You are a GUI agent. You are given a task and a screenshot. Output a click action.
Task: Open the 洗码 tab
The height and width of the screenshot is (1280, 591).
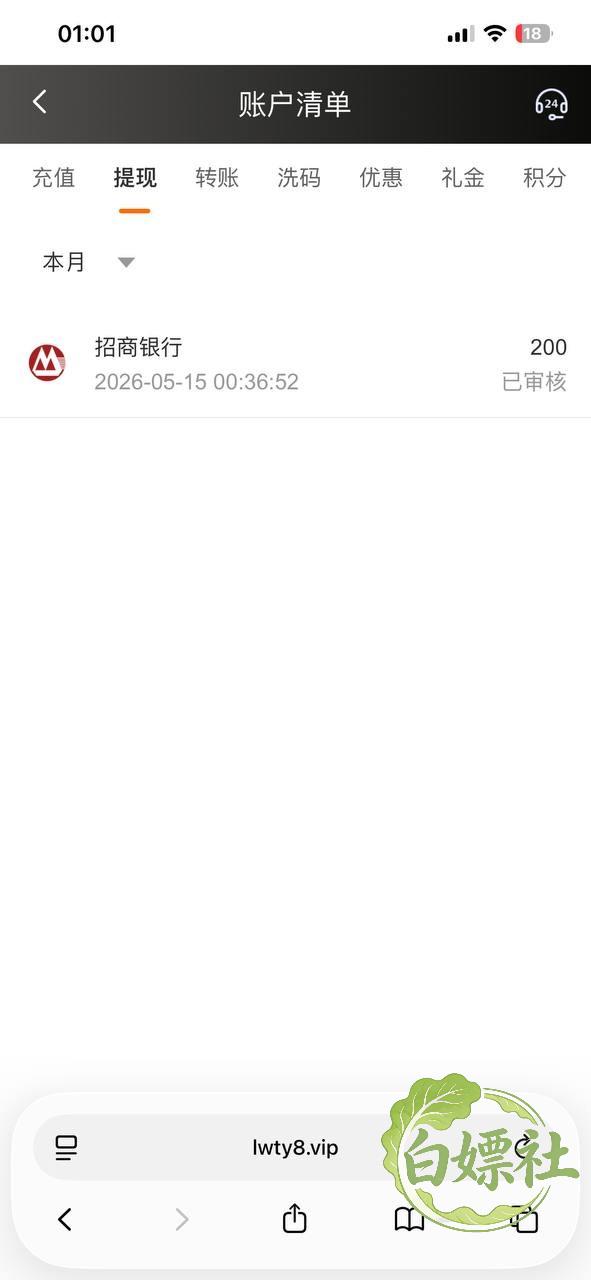click(x=299, y=178)
